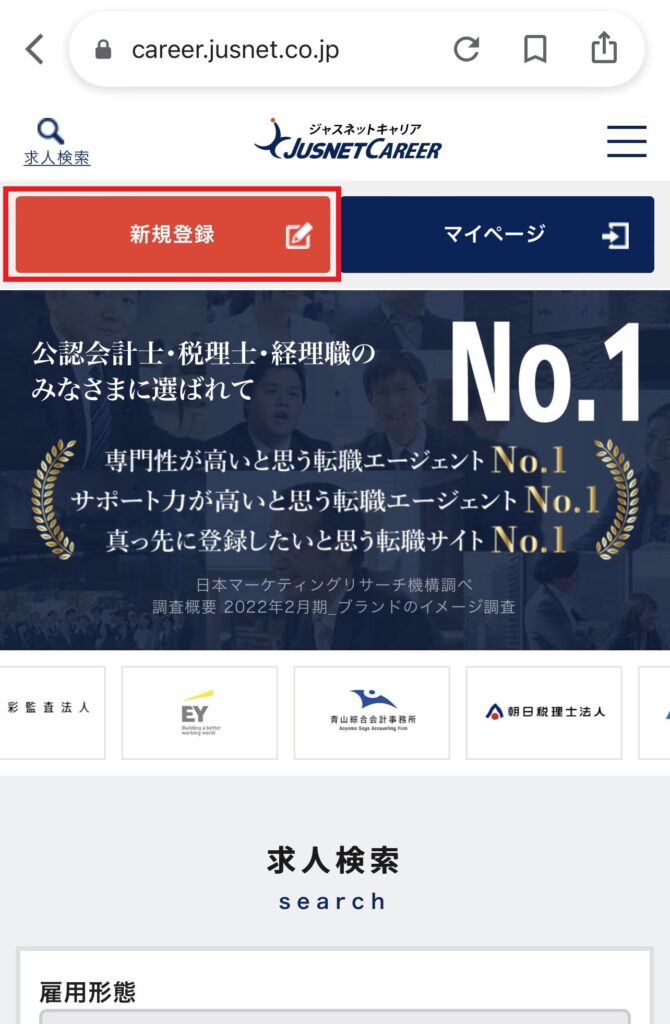Open マイページ login button

tap(497, 235)
